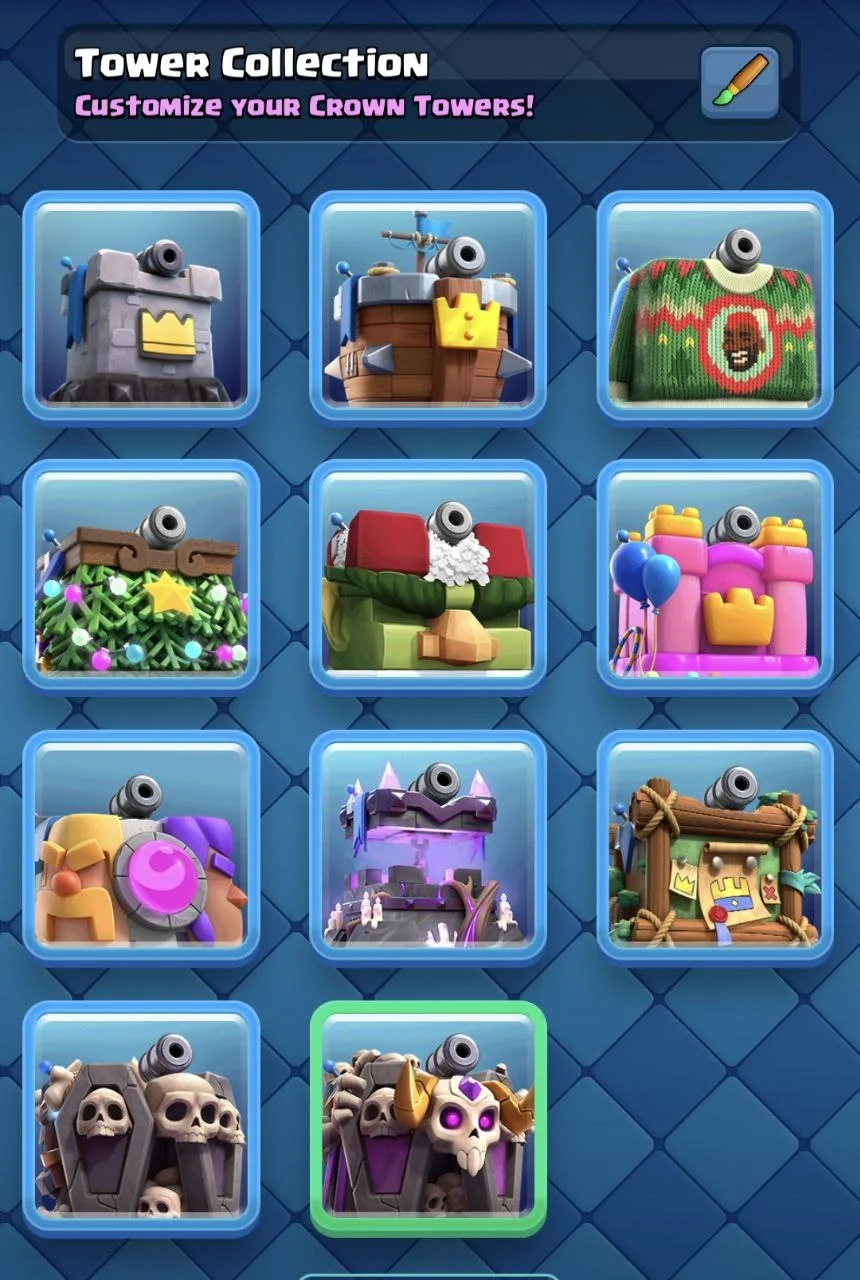Viewport: 860px width, 1280px height.
Task: Select the green holiday sweater tower skin
Action: click(715, 307)
